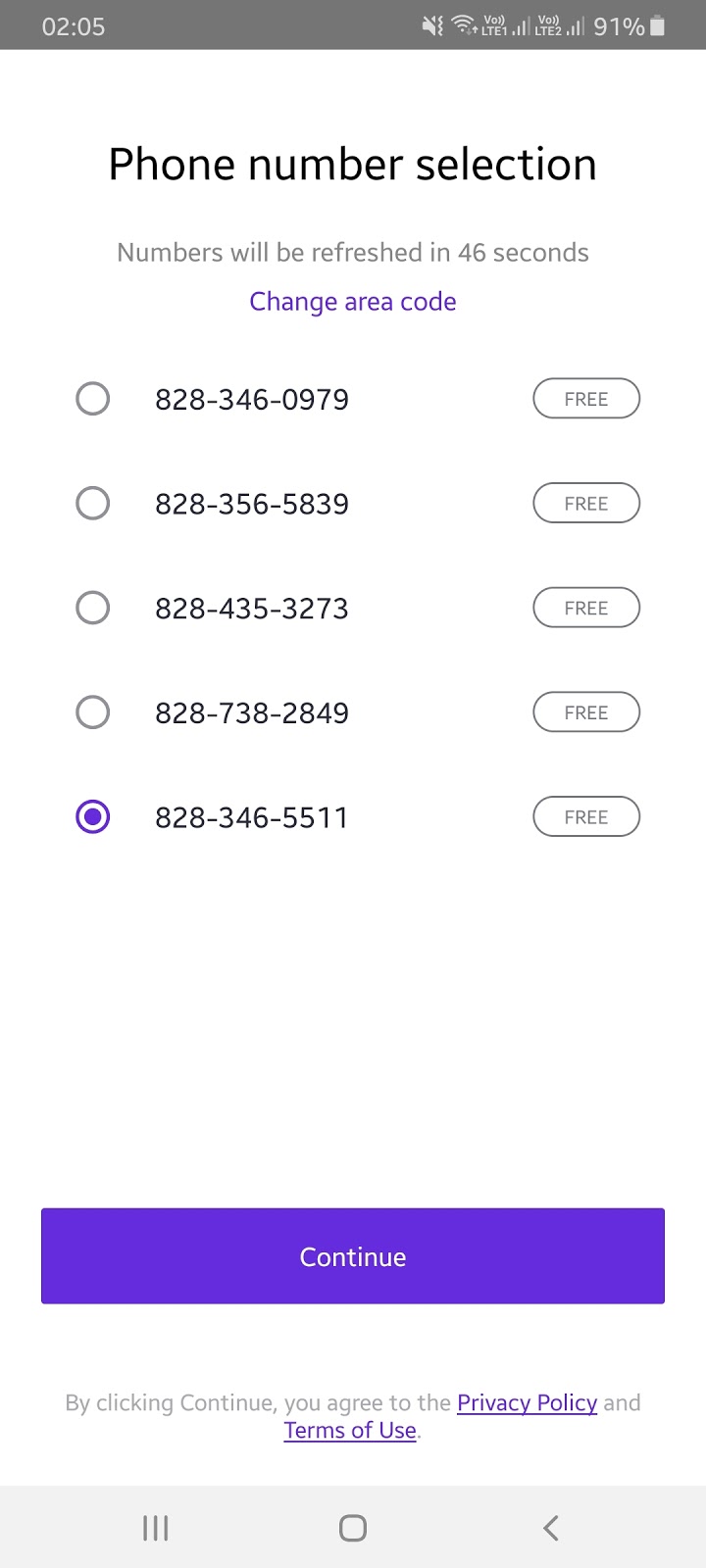Viewport: 706px width, 1568px height.
Task: Tap the Continue button
Action: tap(353, 1256)
